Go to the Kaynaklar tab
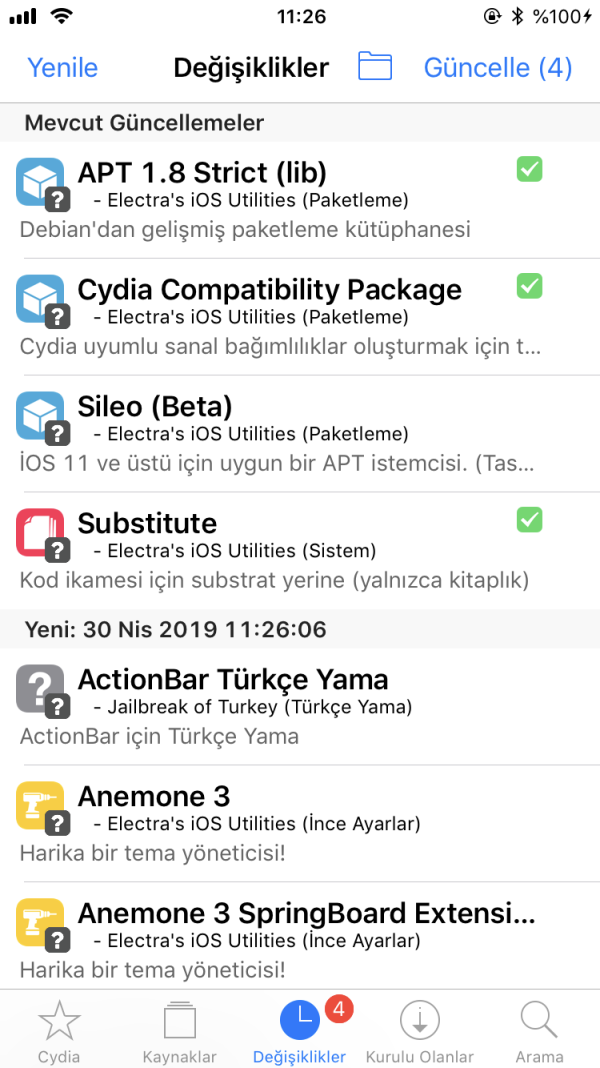The height and width of the screenshot is (1068, 600). tap(180, 1030)
